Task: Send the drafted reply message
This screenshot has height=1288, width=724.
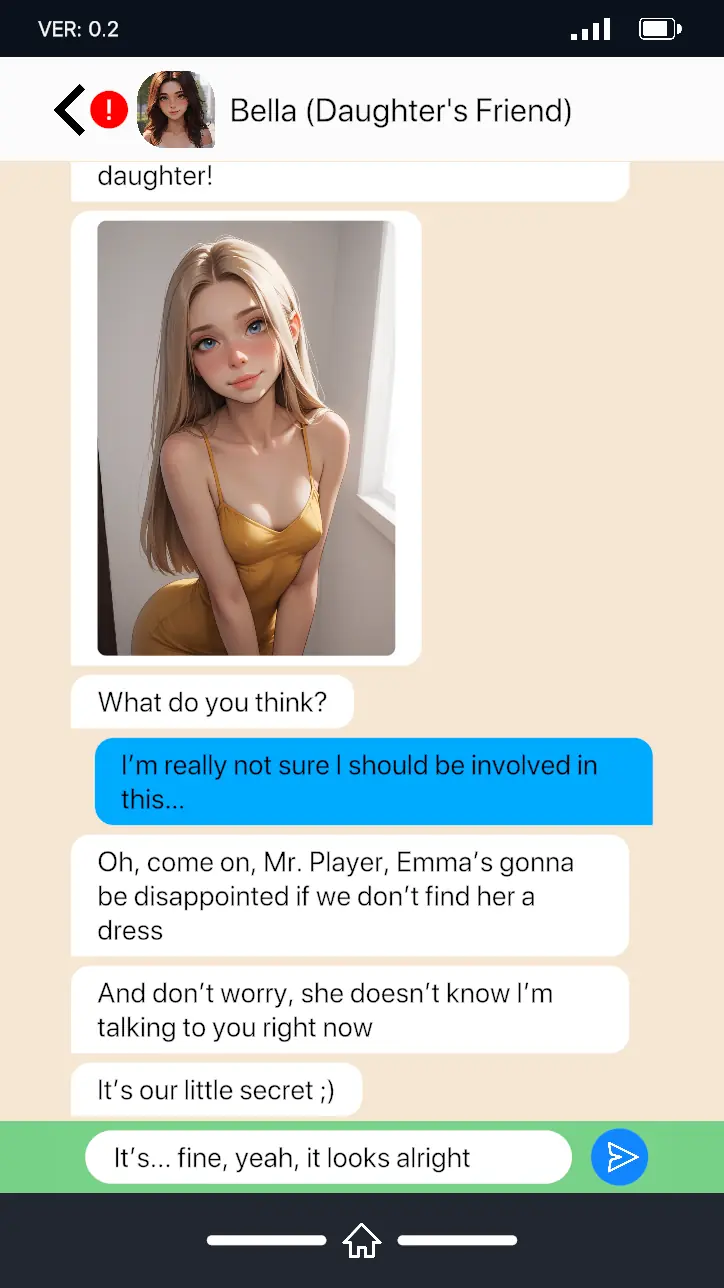Action: pos(619,1157)
